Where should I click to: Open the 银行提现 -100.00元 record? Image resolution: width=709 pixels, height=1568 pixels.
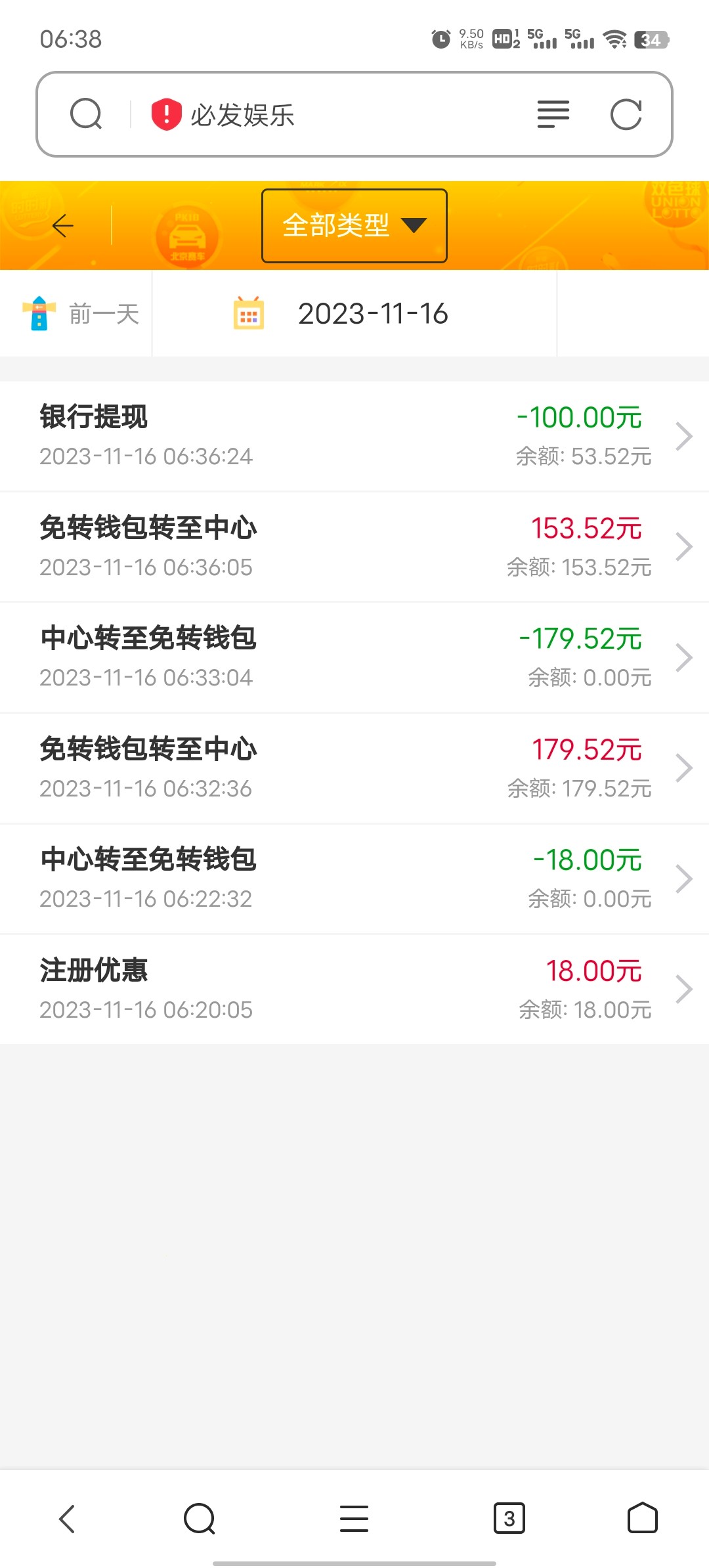click(354, 436)
